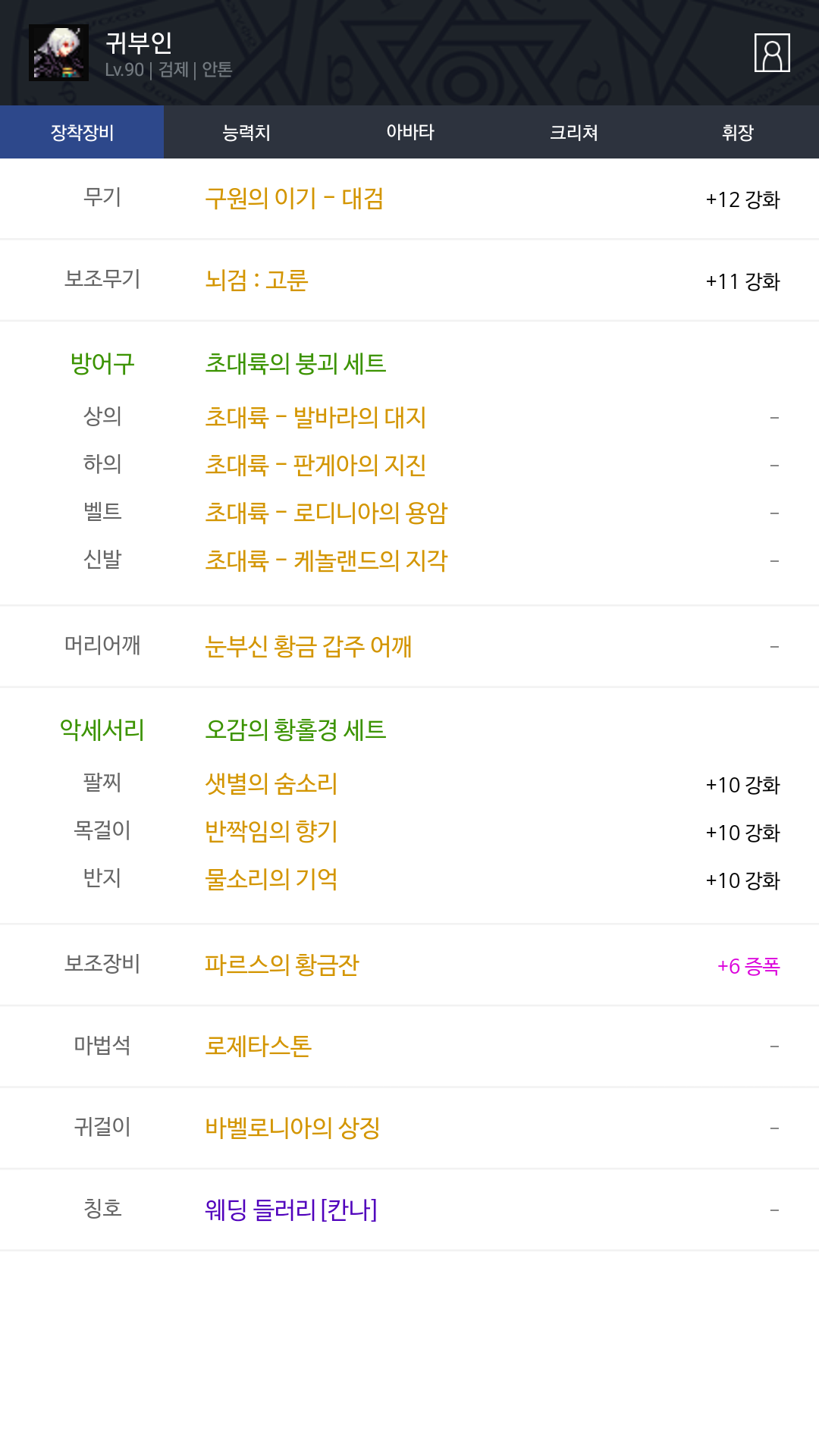The image size is (819, 1456).
Task: View top armor 초대륙 - 발바라의 대지
Action: point(315,417)
